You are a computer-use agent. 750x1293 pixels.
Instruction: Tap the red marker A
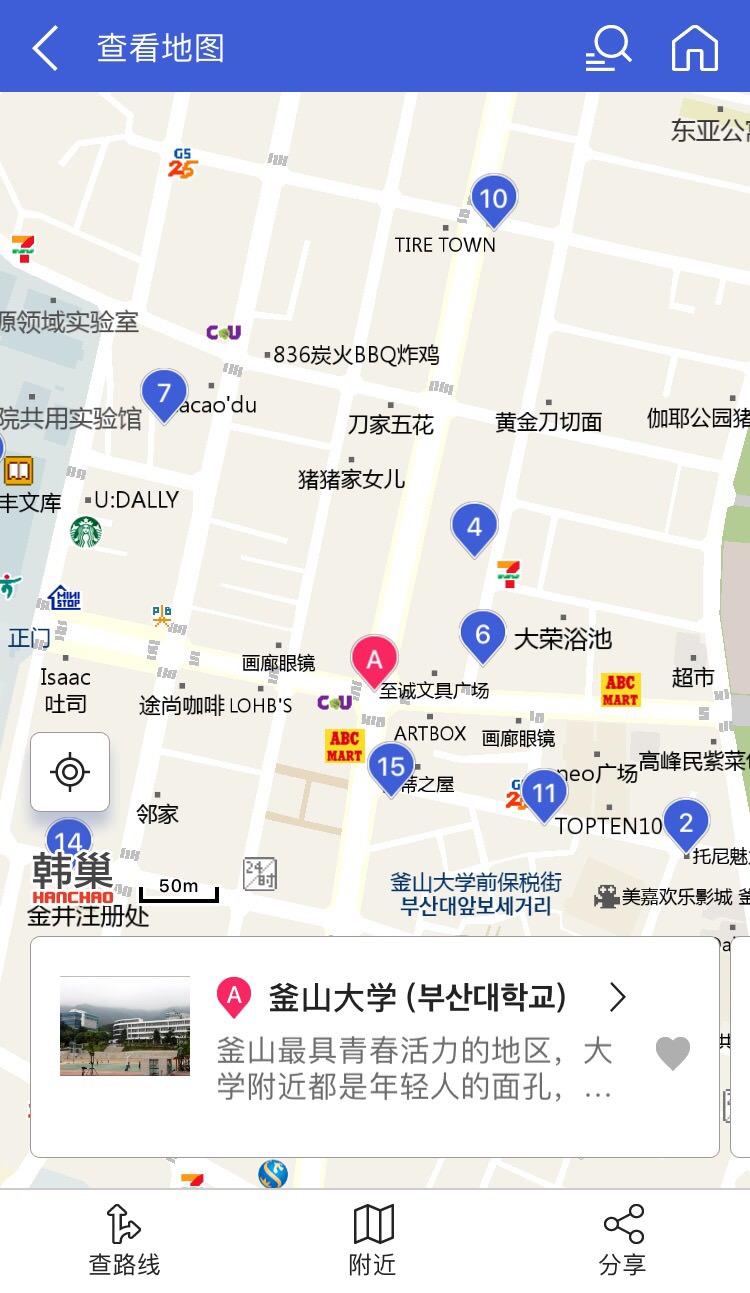(374, 661)
